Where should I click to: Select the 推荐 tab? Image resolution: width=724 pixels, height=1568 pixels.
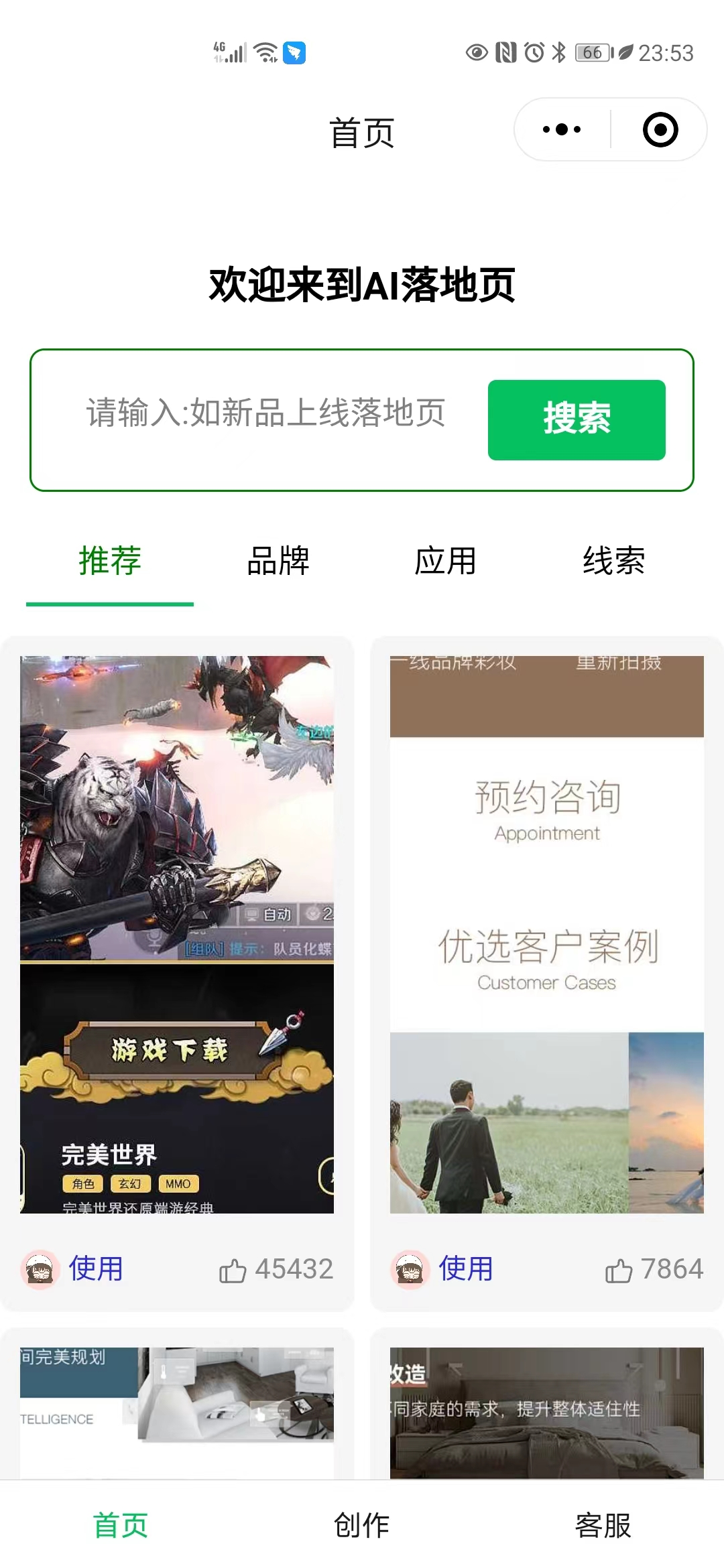pos(110,561)
